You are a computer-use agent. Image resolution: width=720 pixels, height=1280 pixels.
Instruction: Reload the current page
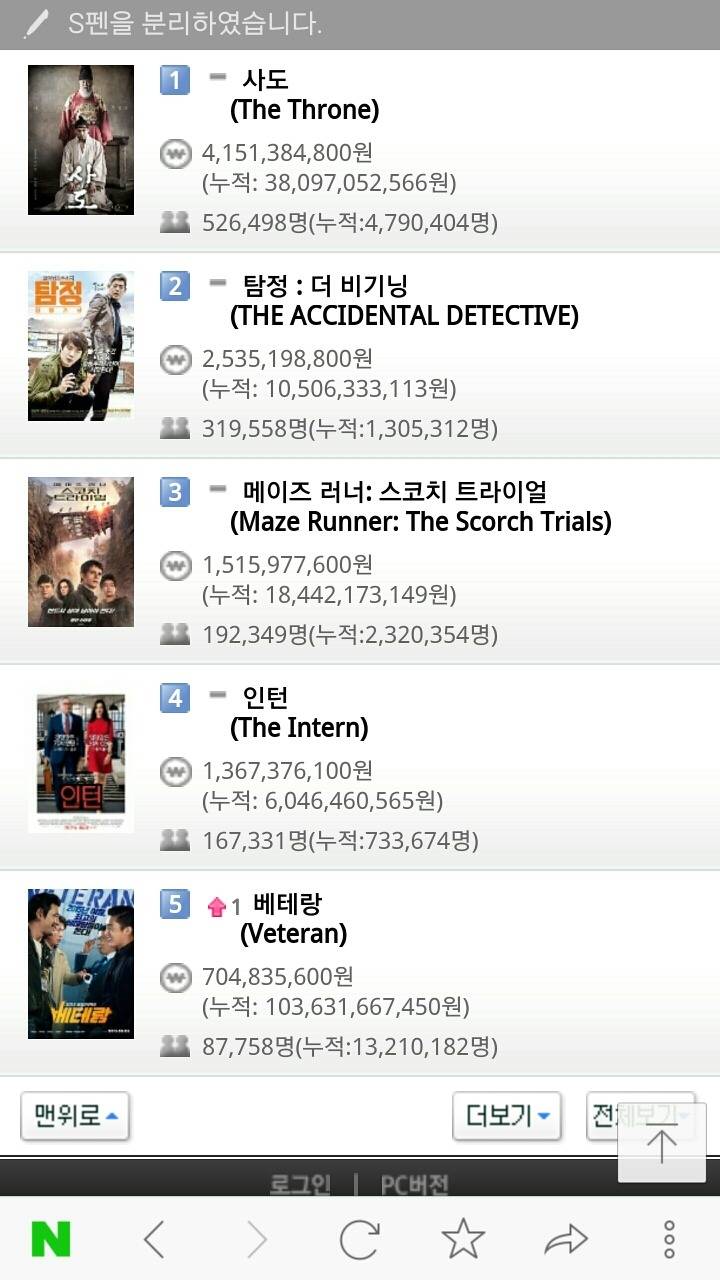pos(359,1240)
